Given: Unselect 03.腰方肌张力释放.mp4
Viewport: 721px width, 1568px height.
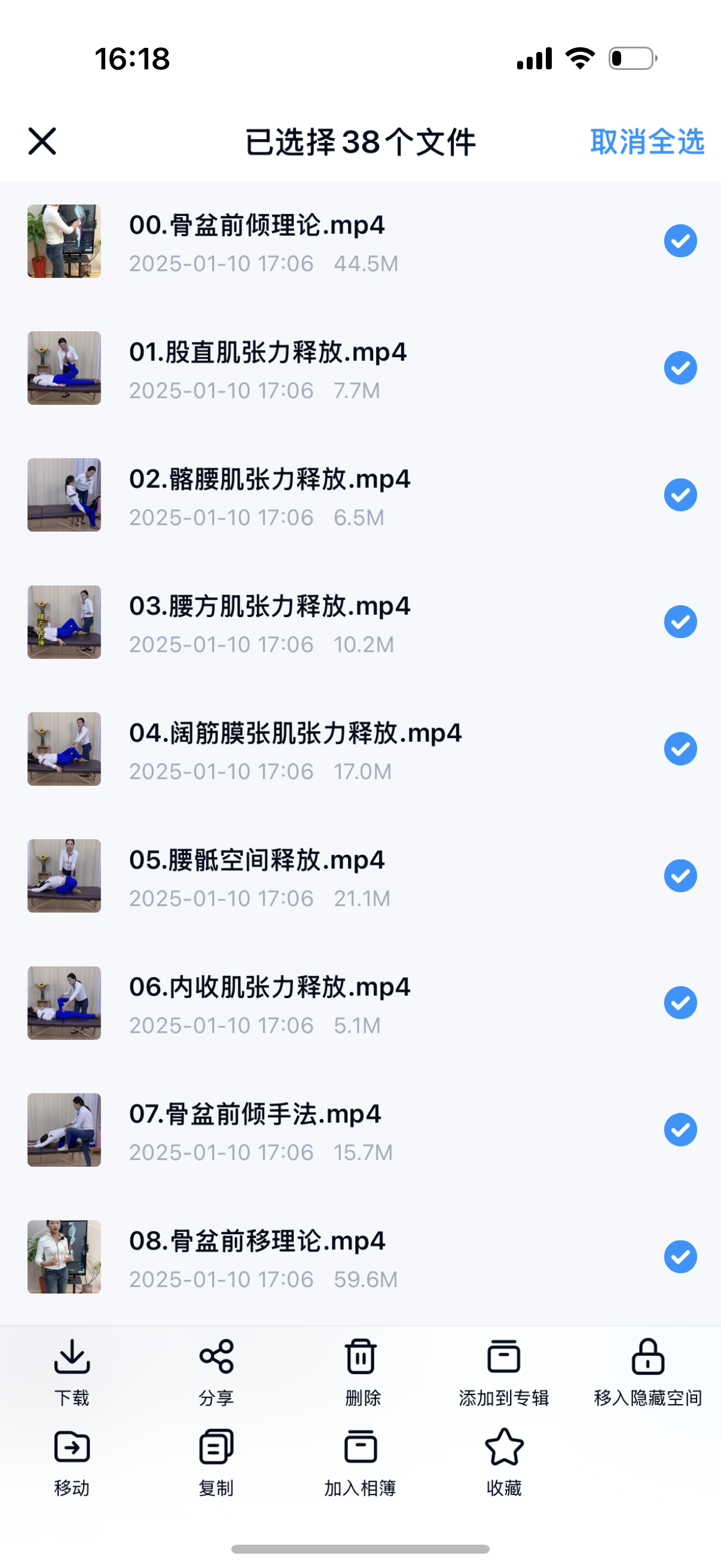Looking at the screenshot, I should coord(680,622).
